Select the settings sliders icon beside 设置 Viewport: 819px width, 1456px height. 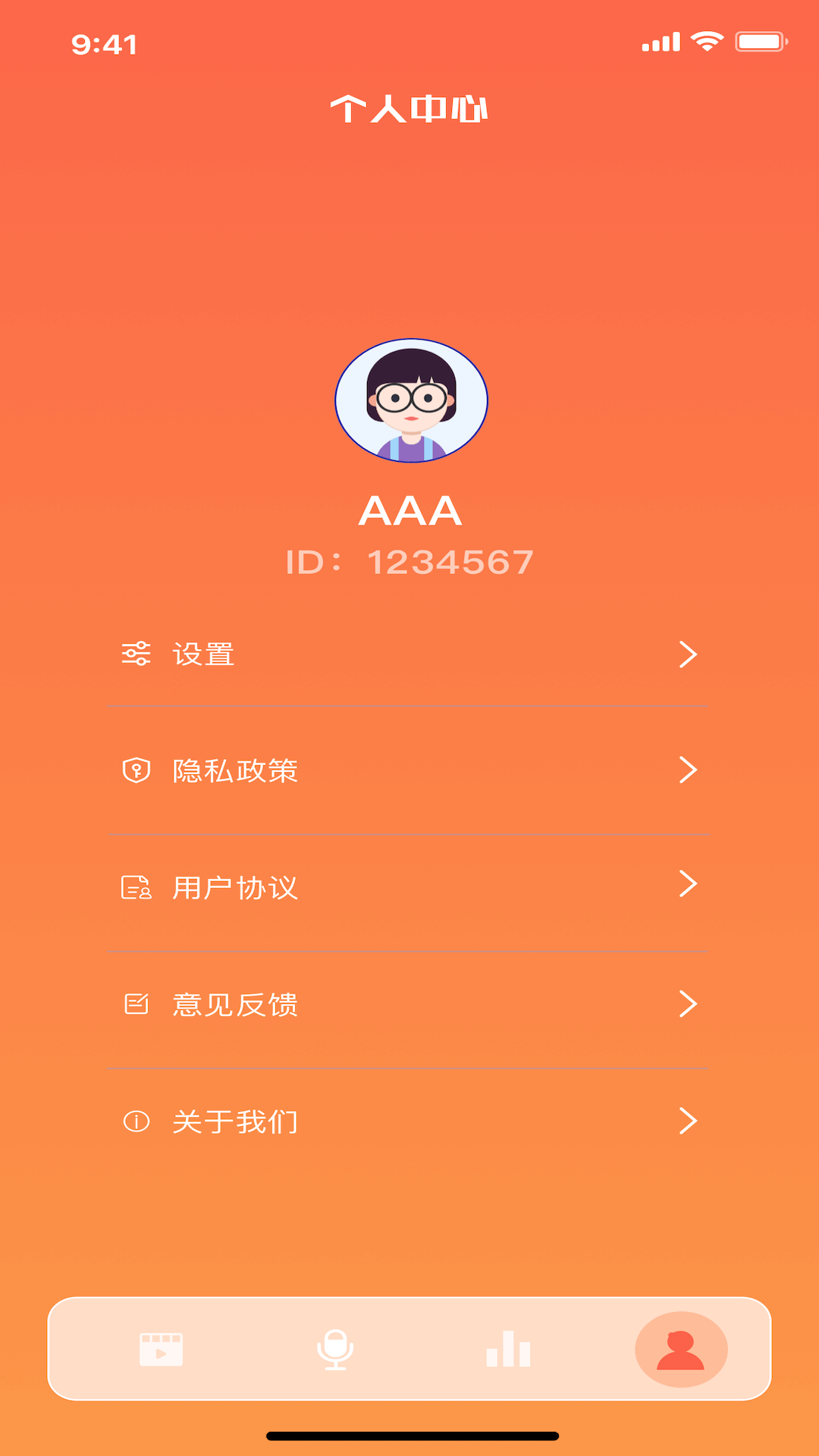136,654
